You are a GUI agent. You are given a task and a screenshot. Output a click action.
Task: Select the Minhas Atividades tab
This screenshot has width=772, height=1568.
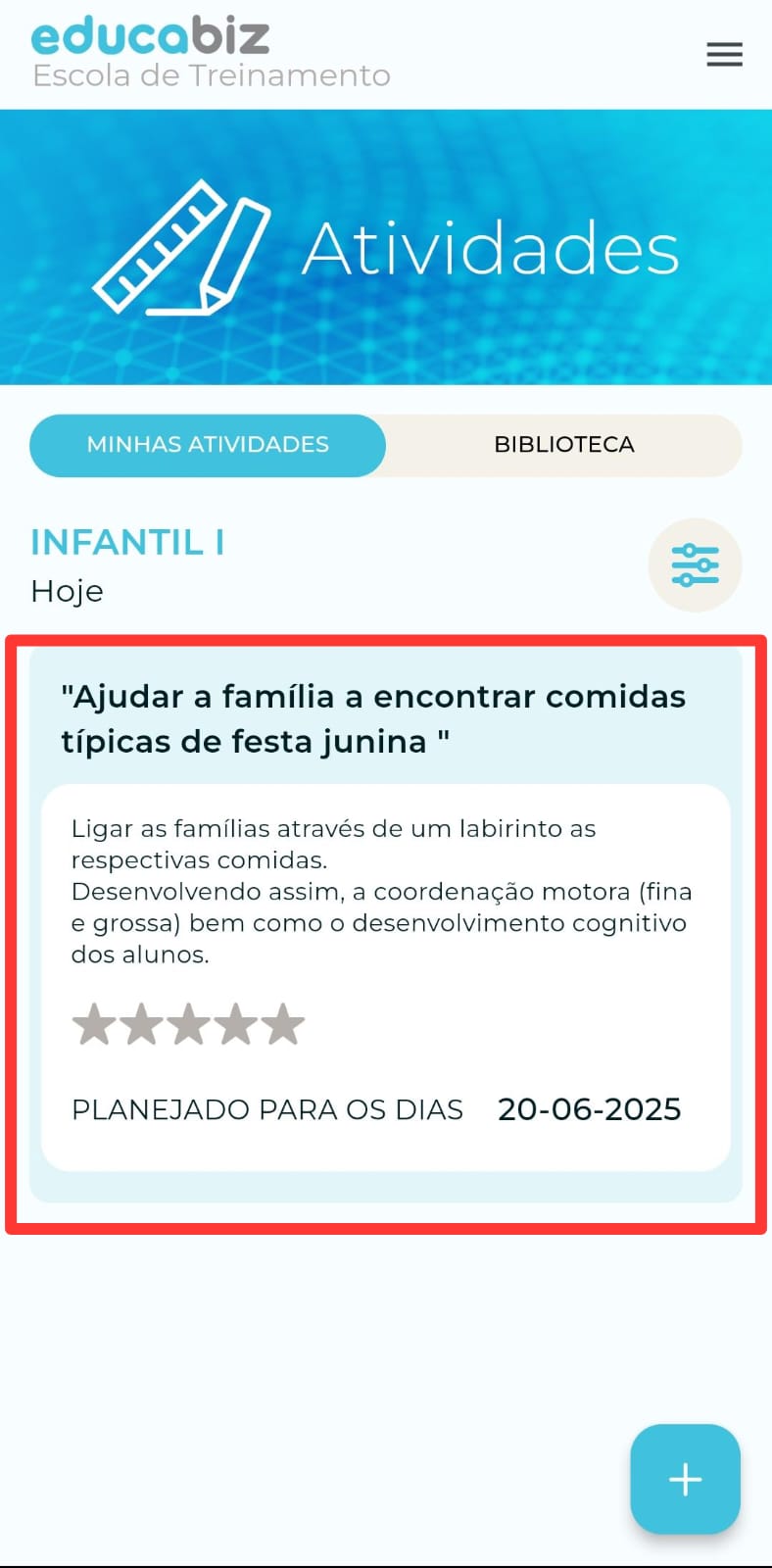208,445
